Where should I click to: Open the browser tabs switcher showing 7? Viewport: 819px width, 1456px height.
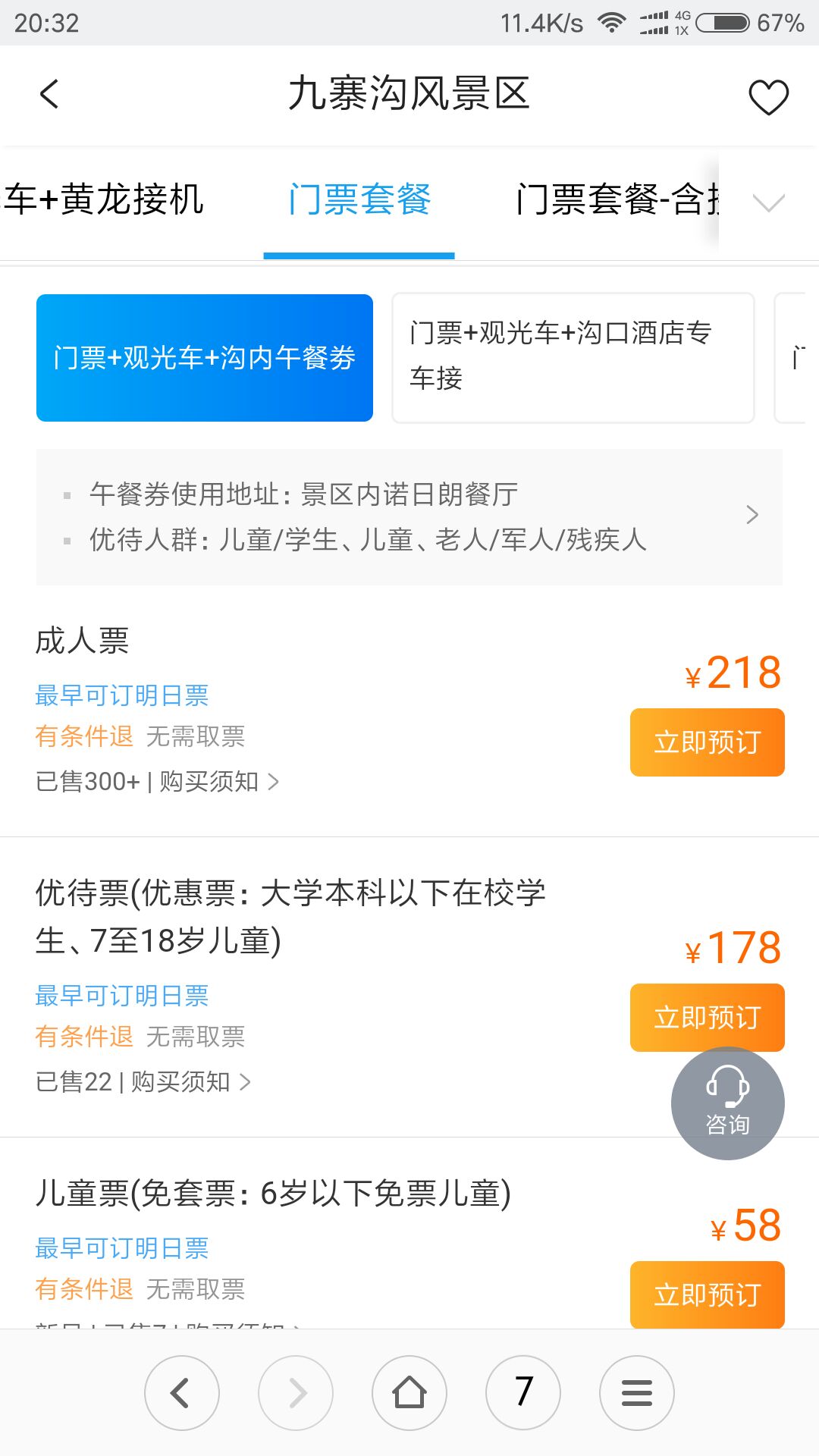tap(523, 1393)
